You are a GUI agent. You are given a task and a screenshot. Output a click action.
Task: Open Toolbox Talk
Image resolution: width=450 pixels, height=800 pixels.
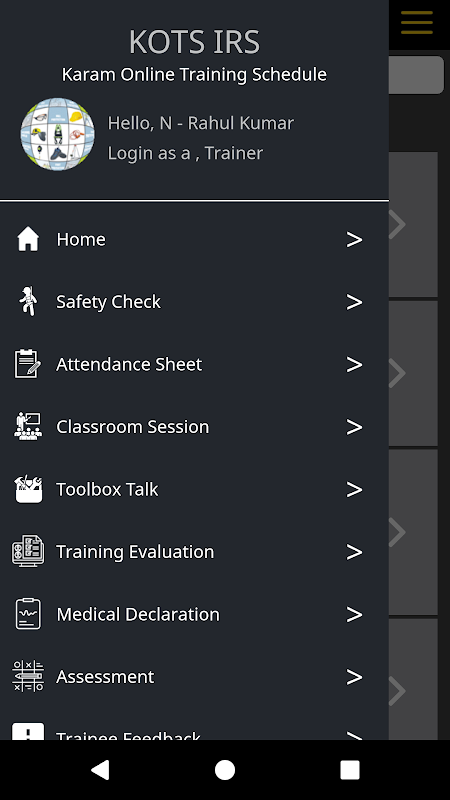194,489
